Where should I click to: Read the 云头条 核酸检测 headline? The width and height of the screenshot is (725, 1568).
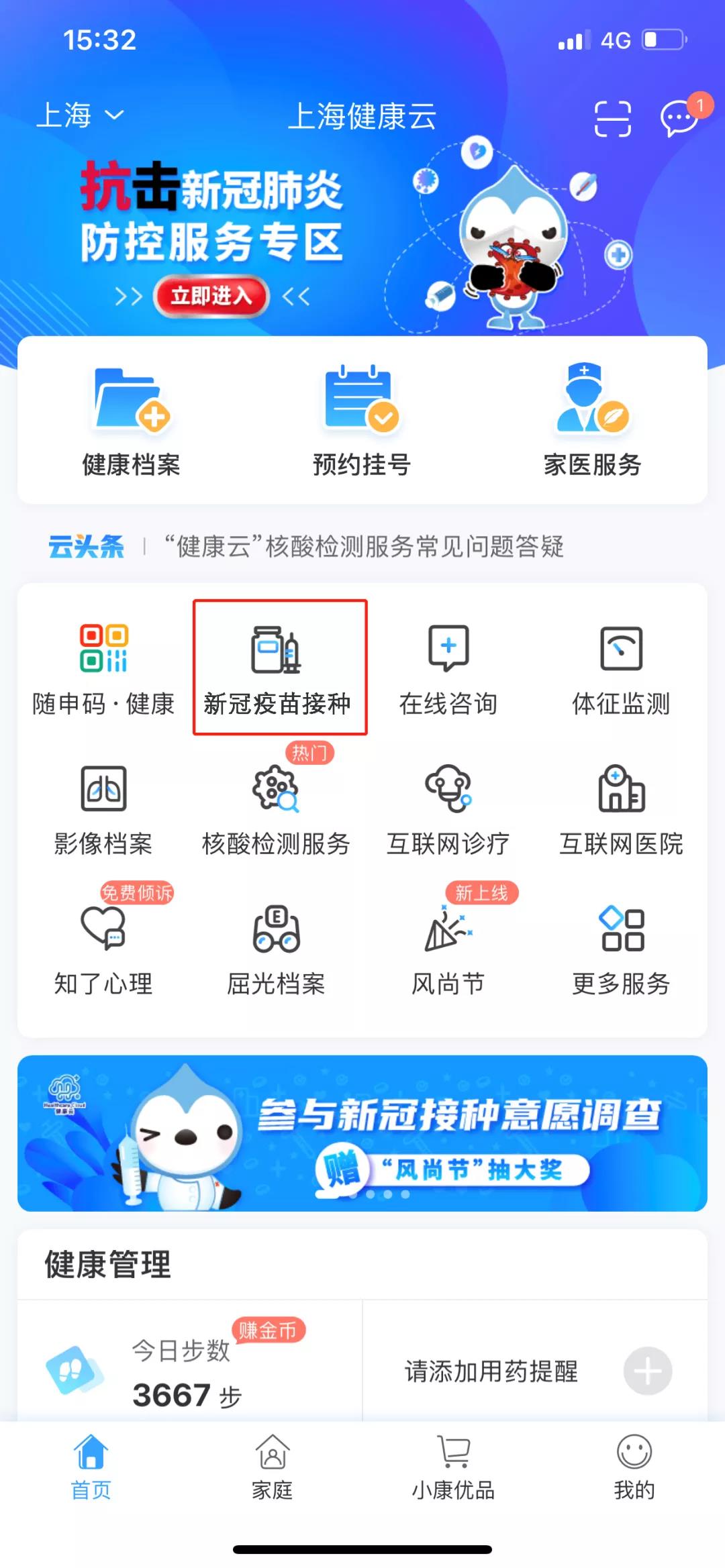point(363,546)
